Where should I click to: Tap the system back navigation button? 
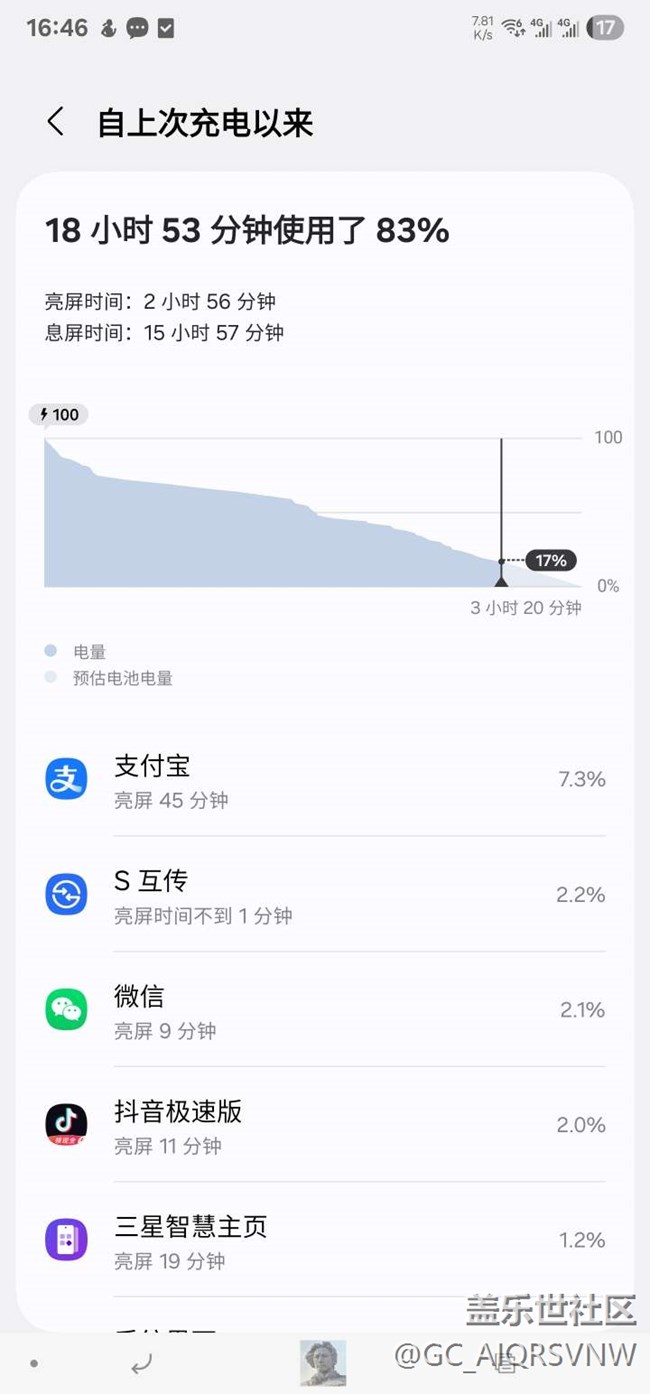(142, 1362)
